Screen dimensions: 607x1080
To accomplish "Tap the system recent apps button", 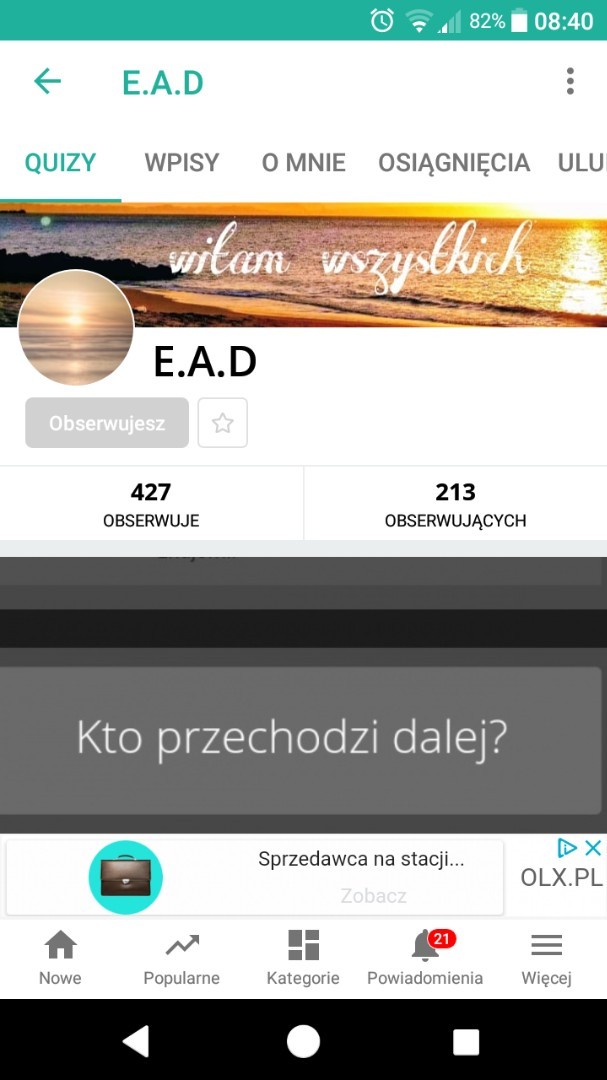I will click(466, 1041).
